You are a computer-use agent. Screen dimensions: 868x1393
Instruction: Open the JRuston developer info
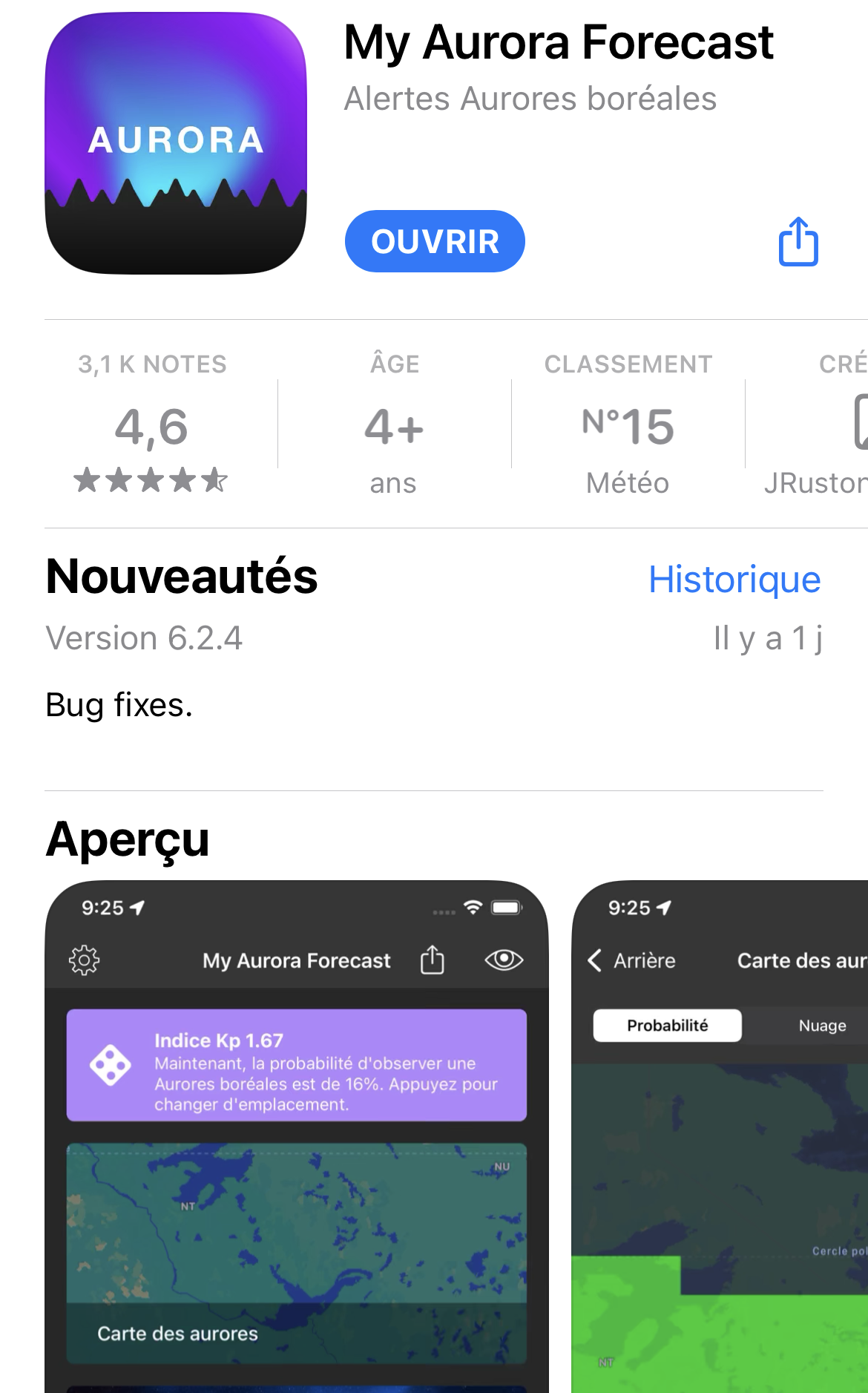816,445
